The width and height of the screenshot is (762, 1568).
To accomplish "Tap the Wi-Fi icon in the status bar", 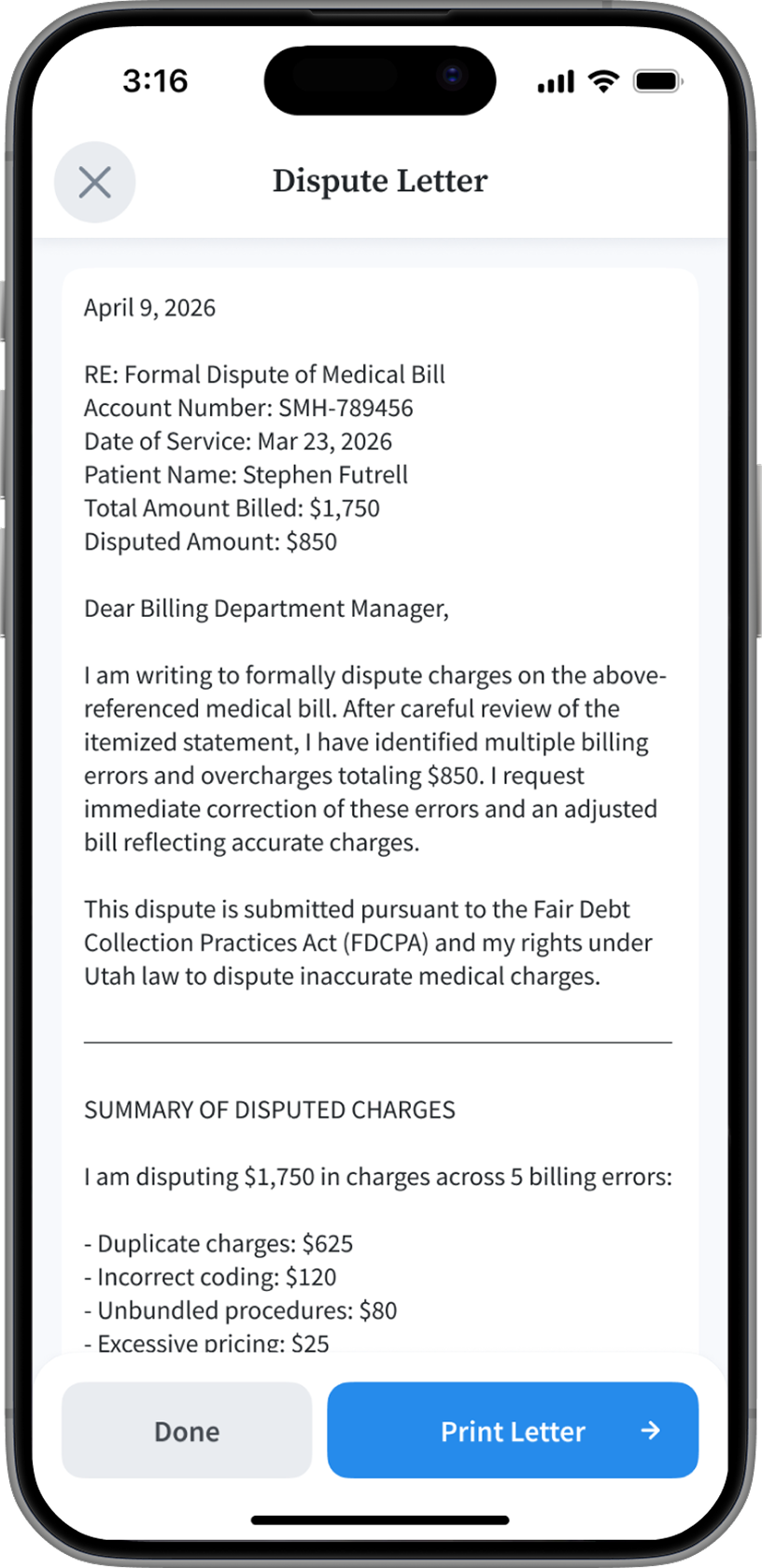I will (603, 81).
